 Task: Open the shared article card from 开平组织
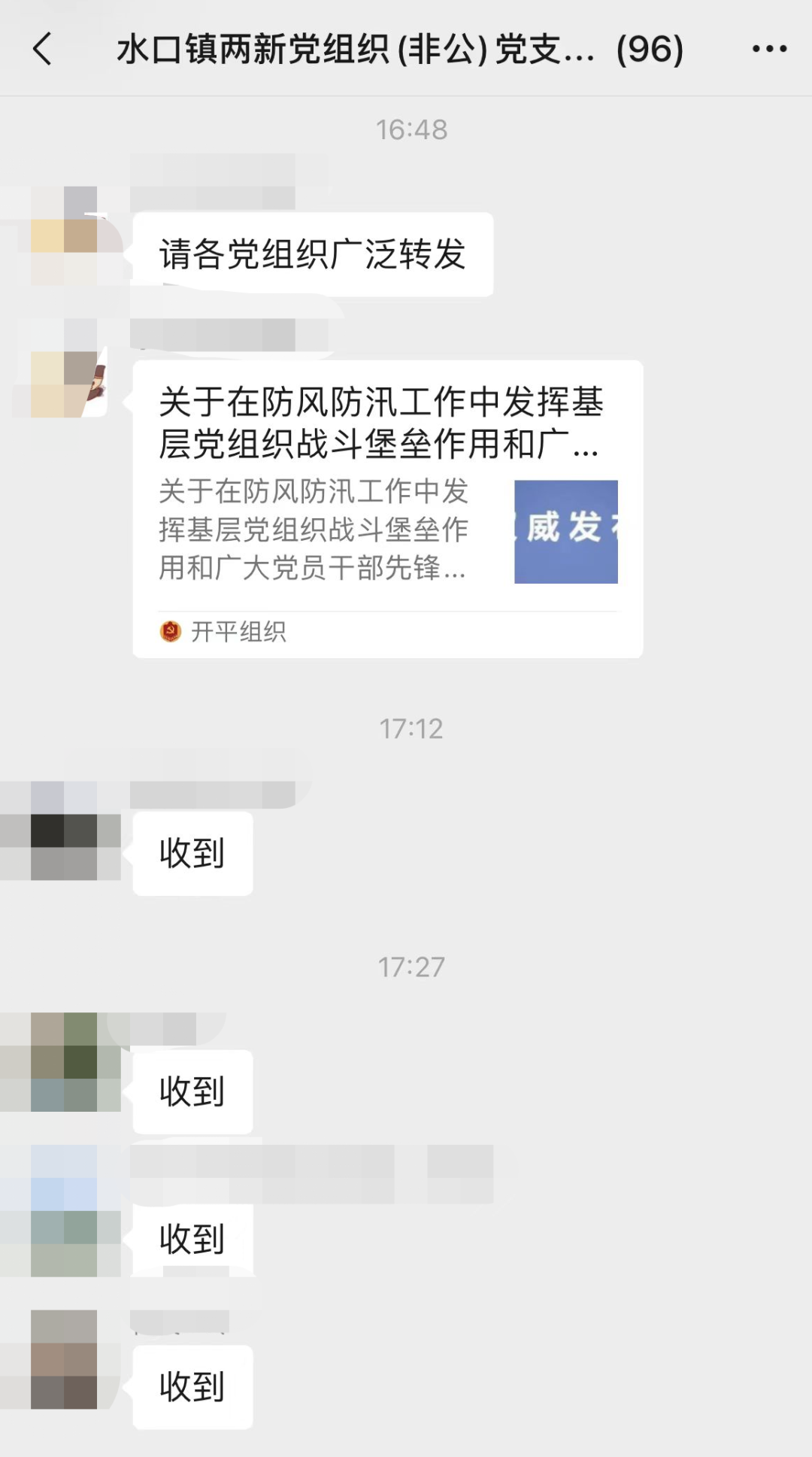(387, 509)
